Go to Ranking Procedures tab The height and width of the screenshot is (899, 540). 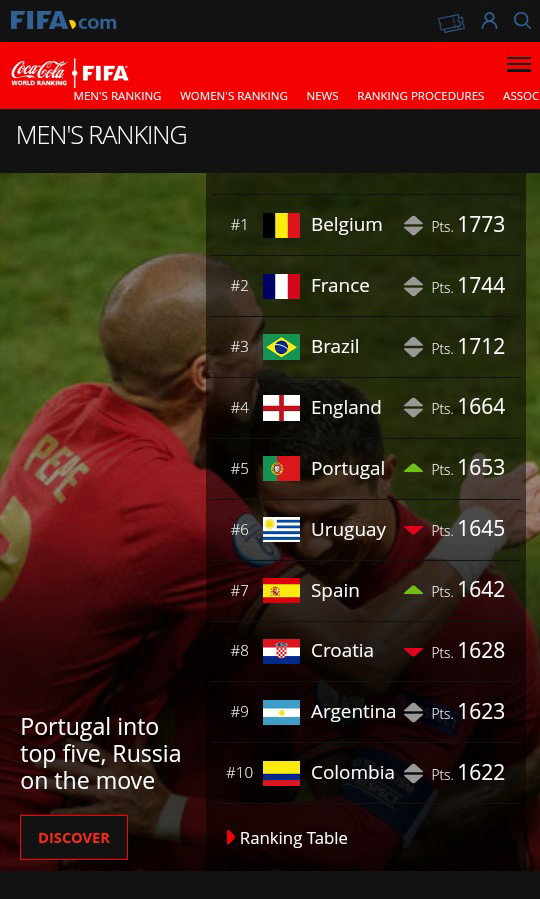[421, 96]
